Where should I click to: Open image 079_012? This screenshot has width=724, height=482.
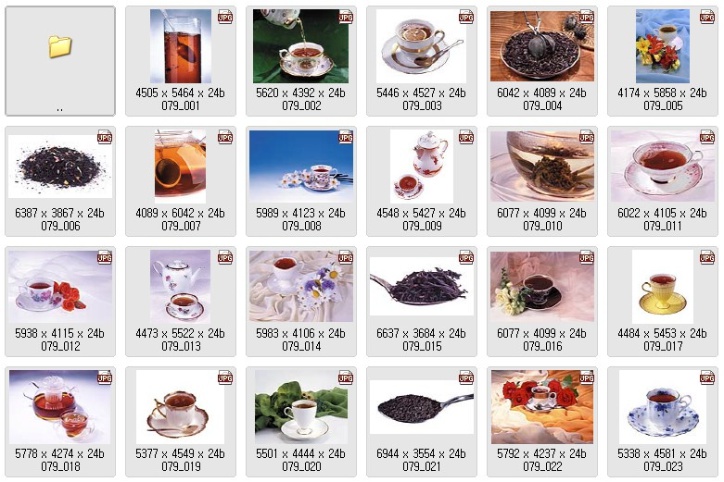[60, 286]
